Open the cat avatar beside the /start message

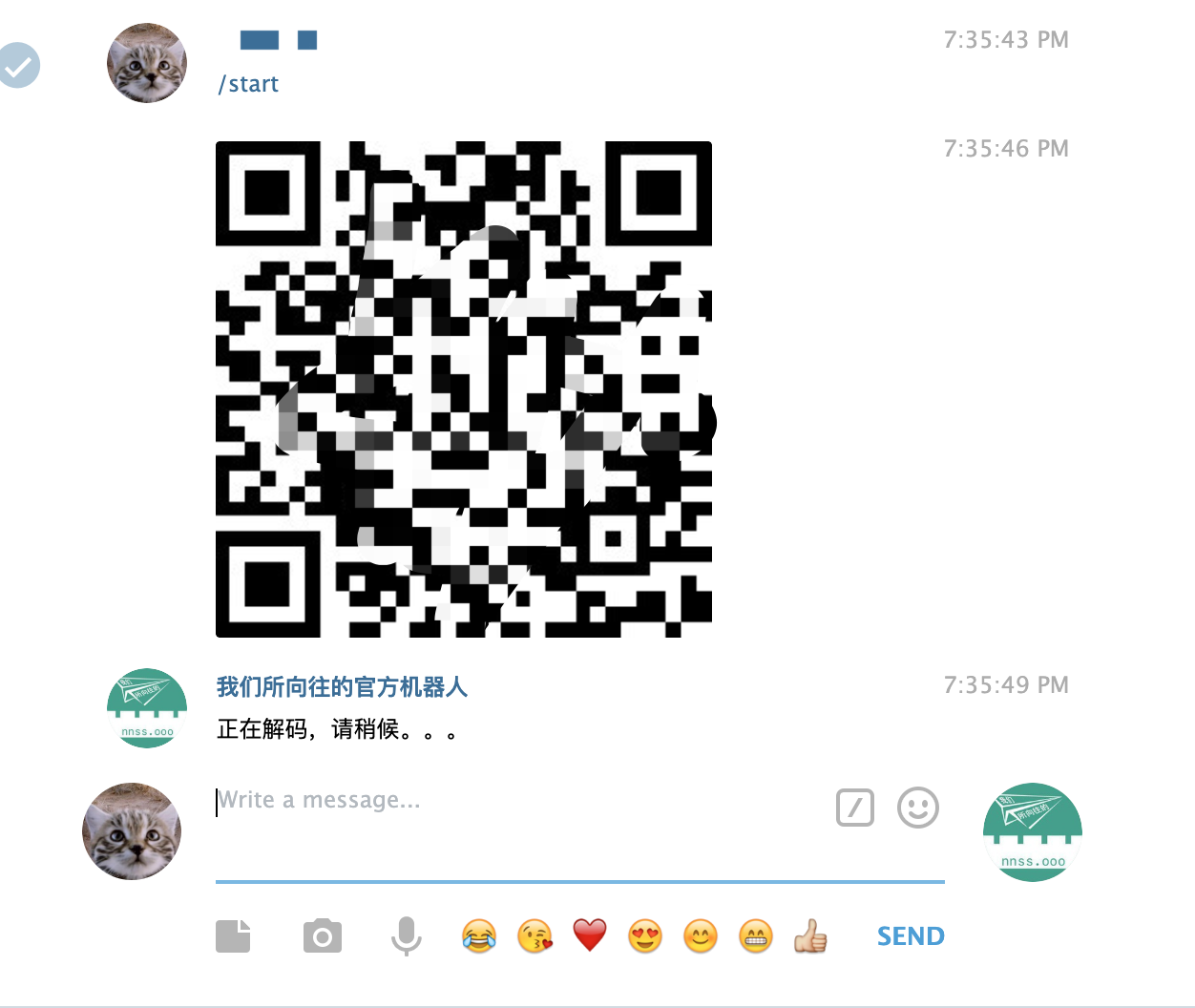point(147,63)
